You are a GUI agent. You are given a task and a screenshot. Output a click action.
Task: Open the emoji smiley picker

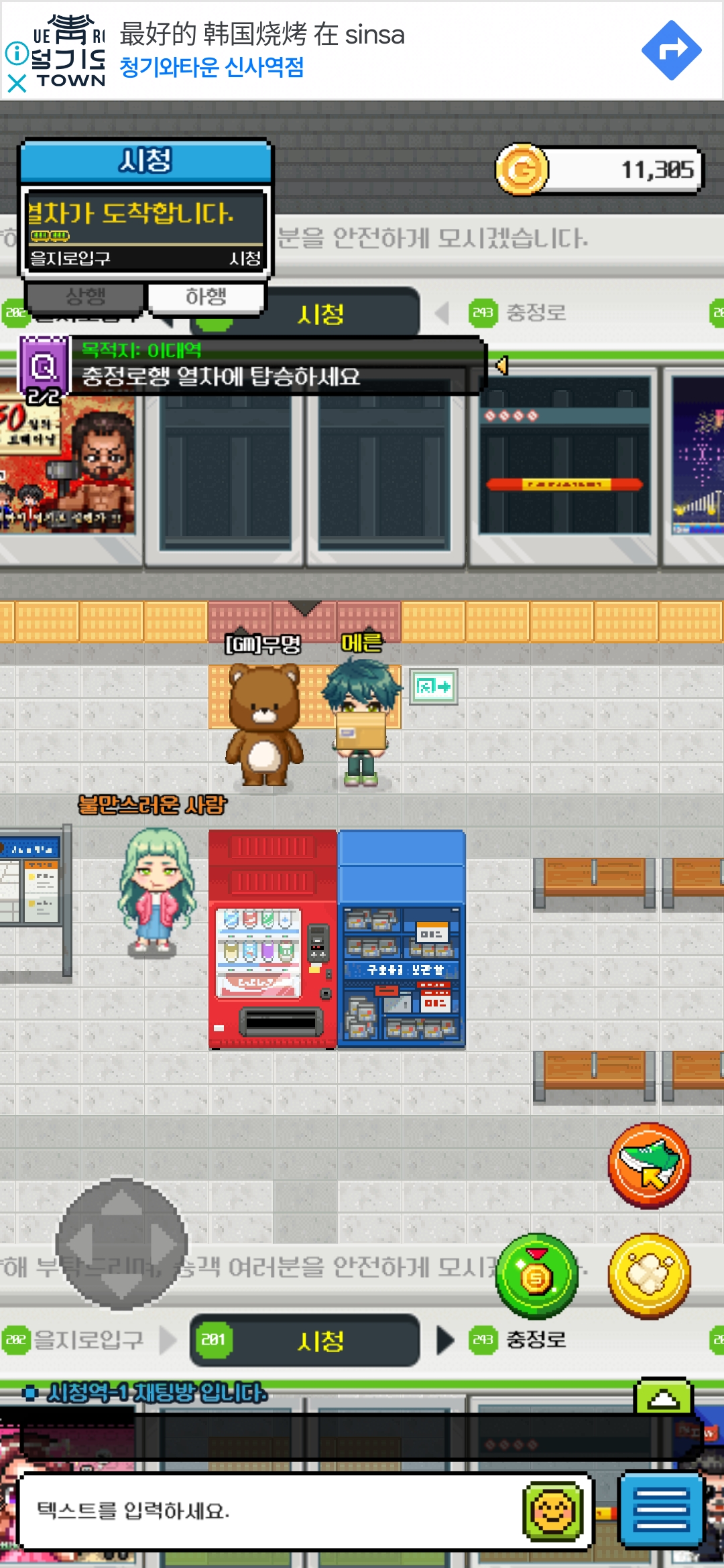[553, 1511]
